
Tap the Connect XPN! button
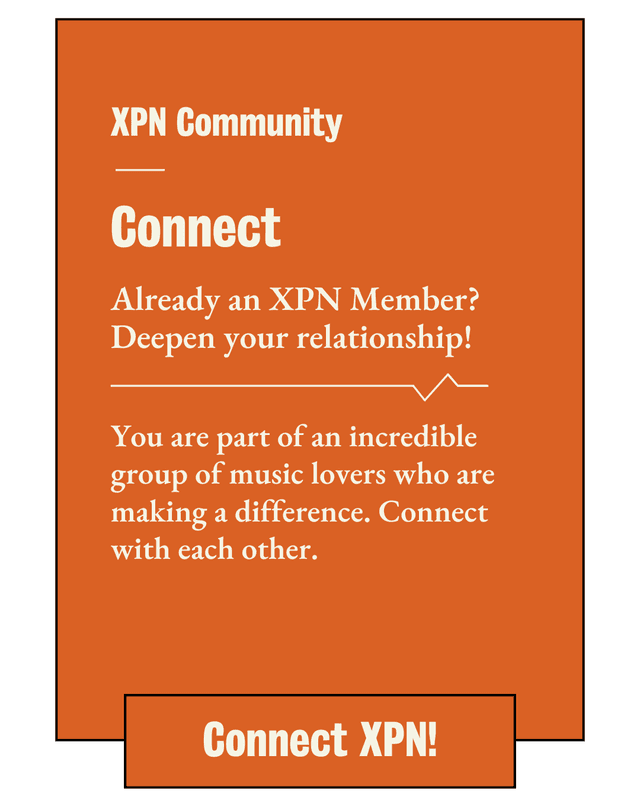[320, 741]
